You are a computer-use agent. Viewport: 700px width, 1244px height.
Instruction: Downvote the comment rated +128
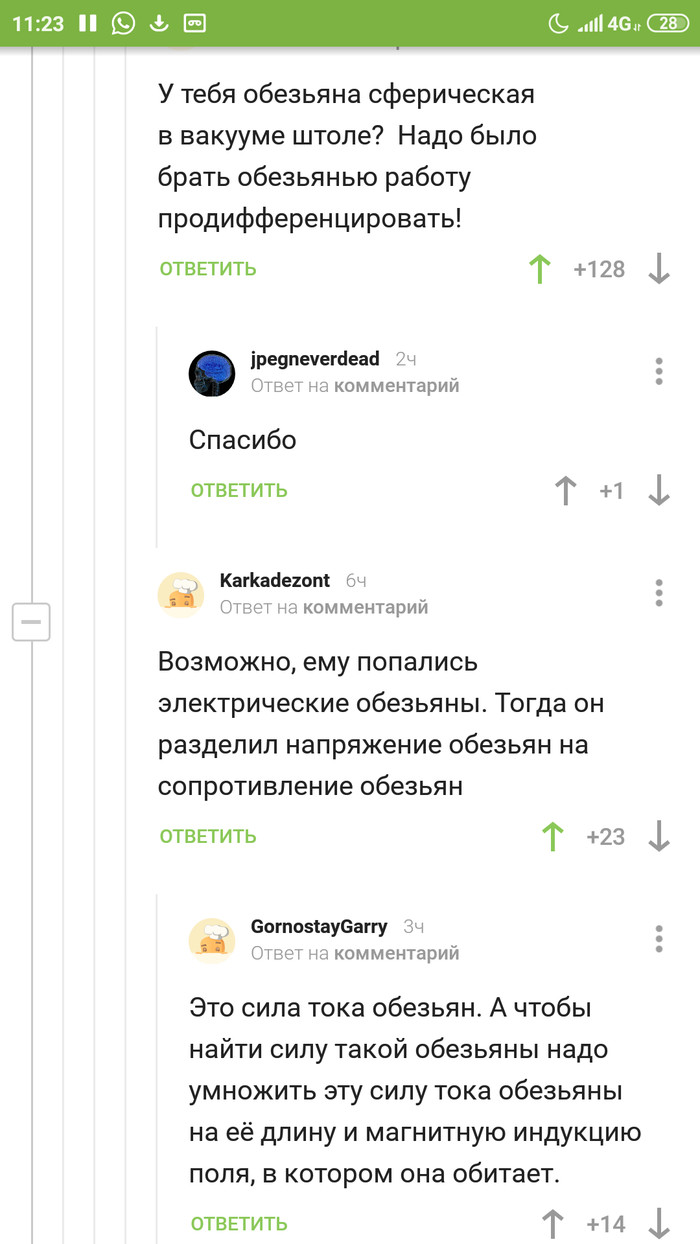(x=659, y=269)
